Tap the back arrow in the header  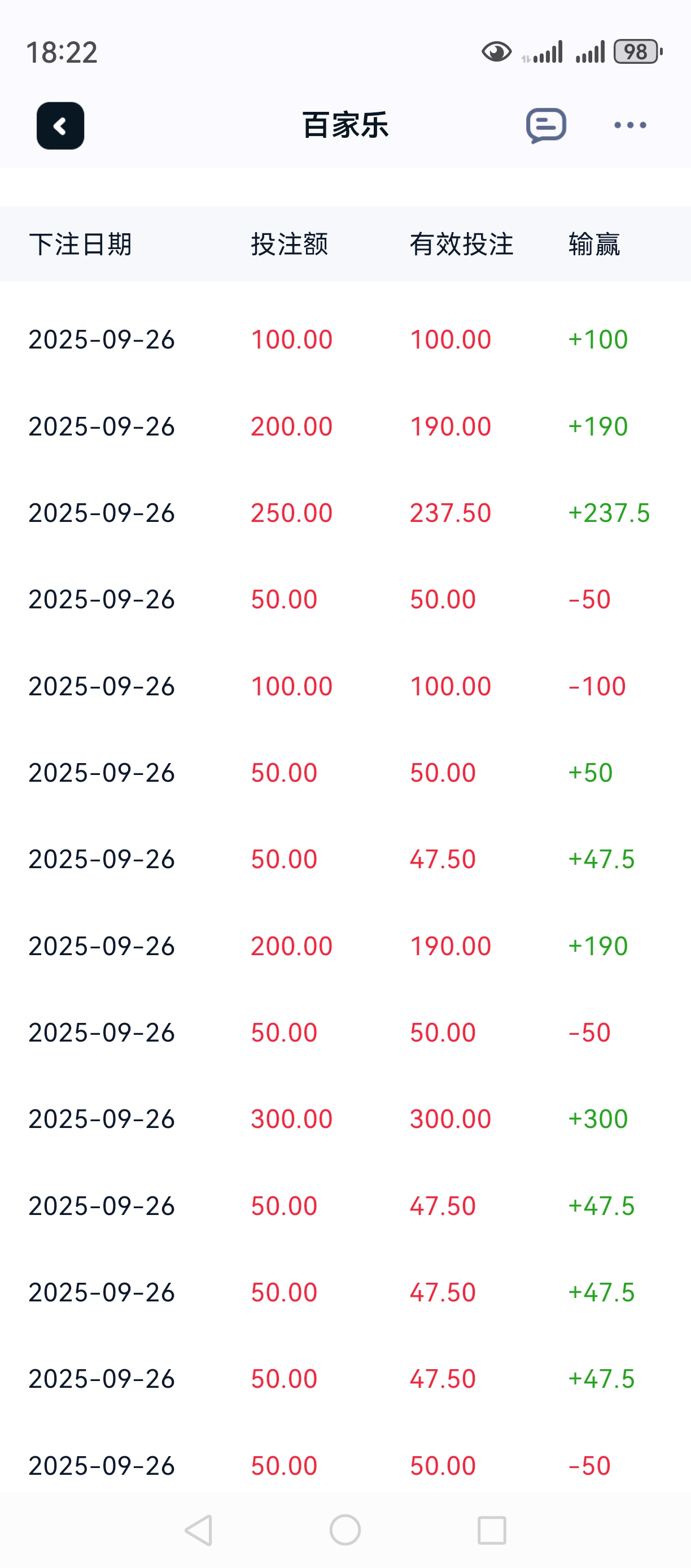(60, 126)
